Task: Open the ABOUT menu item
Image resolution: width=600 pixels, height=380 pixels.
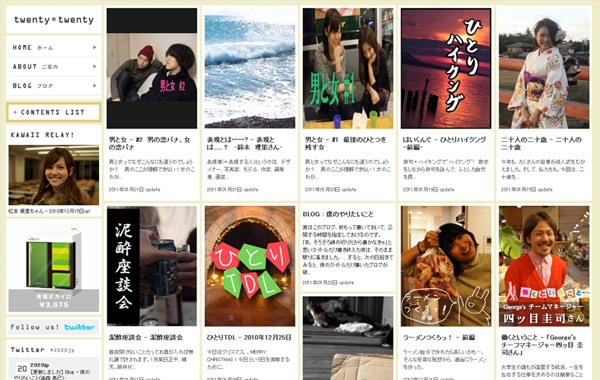Action: click(x=54, y=67)
